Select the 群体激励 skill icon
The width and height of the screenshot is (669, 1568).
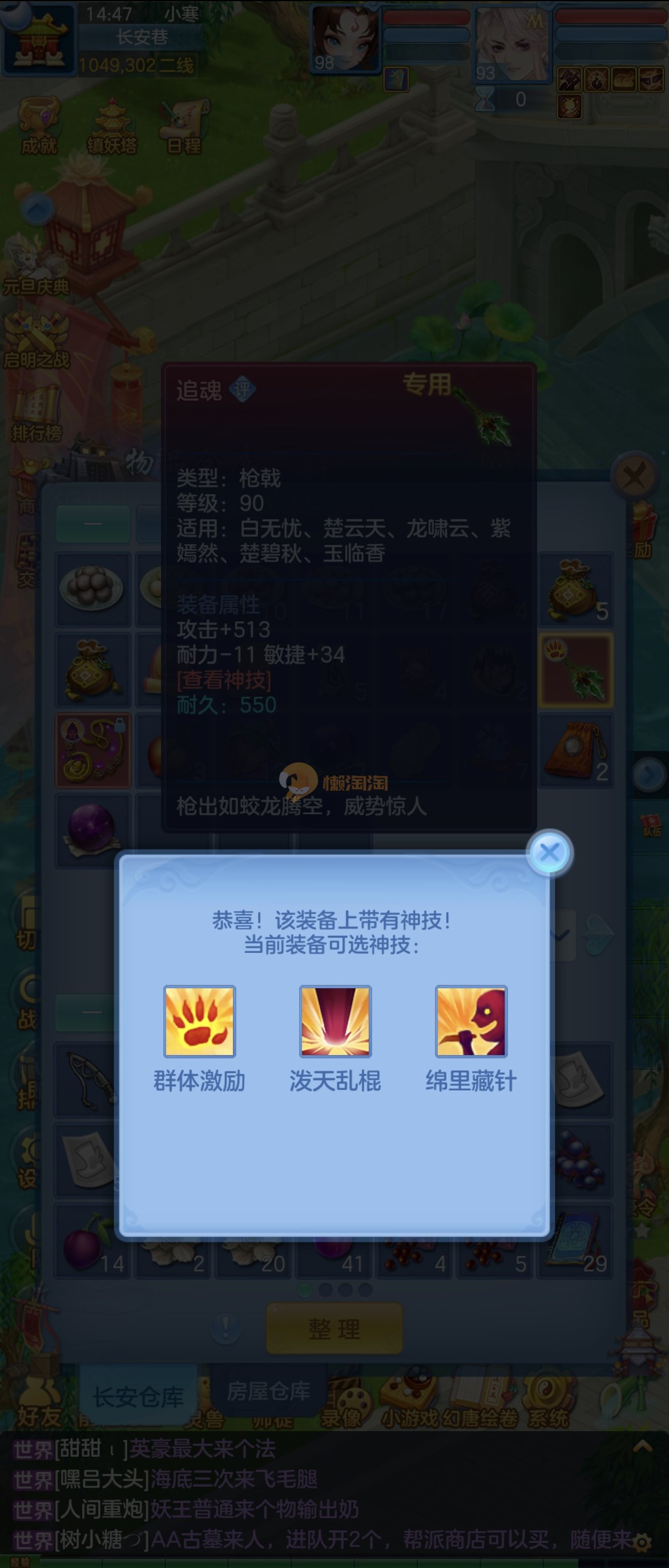coord(200,1021)
